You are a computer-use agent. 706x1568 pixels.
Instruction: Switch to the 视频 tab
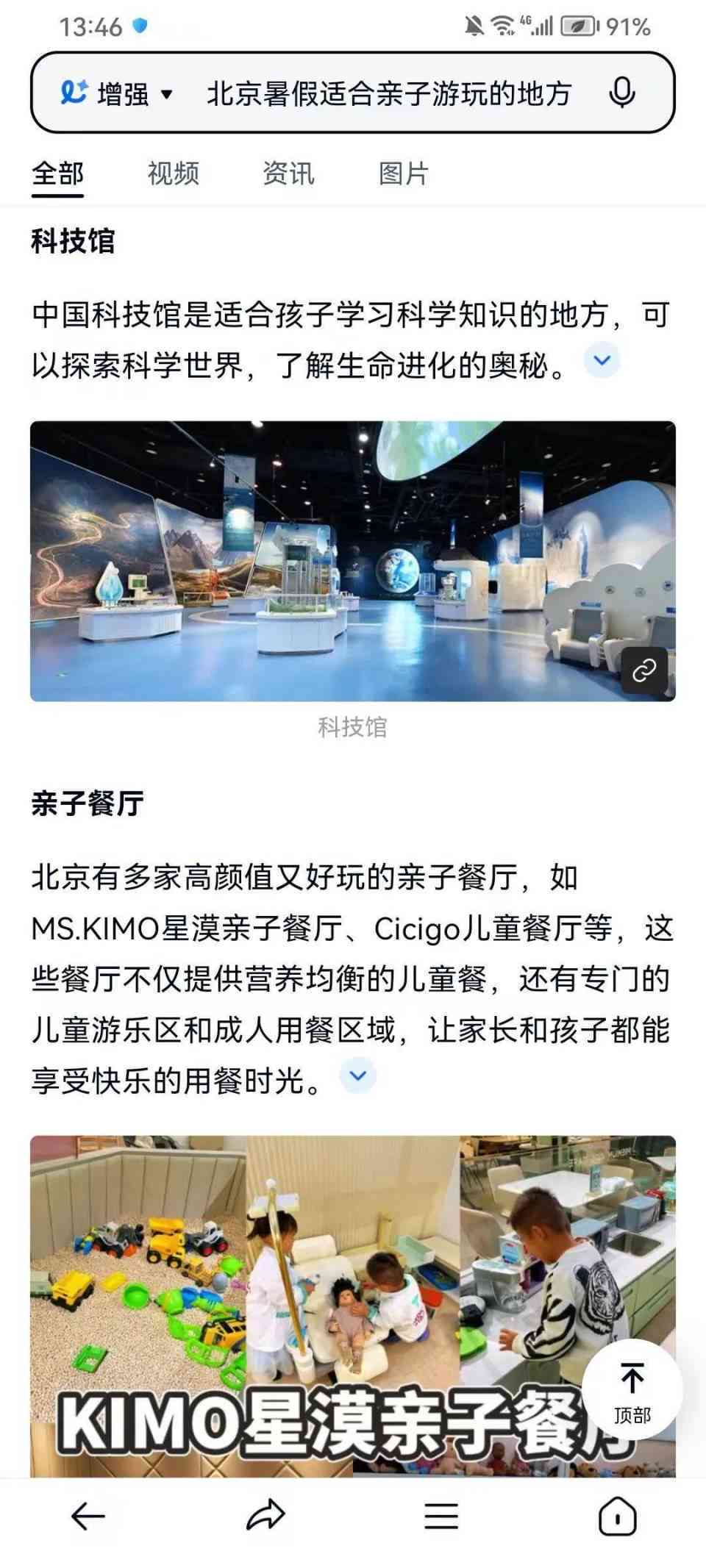click(x=173, y=174)
